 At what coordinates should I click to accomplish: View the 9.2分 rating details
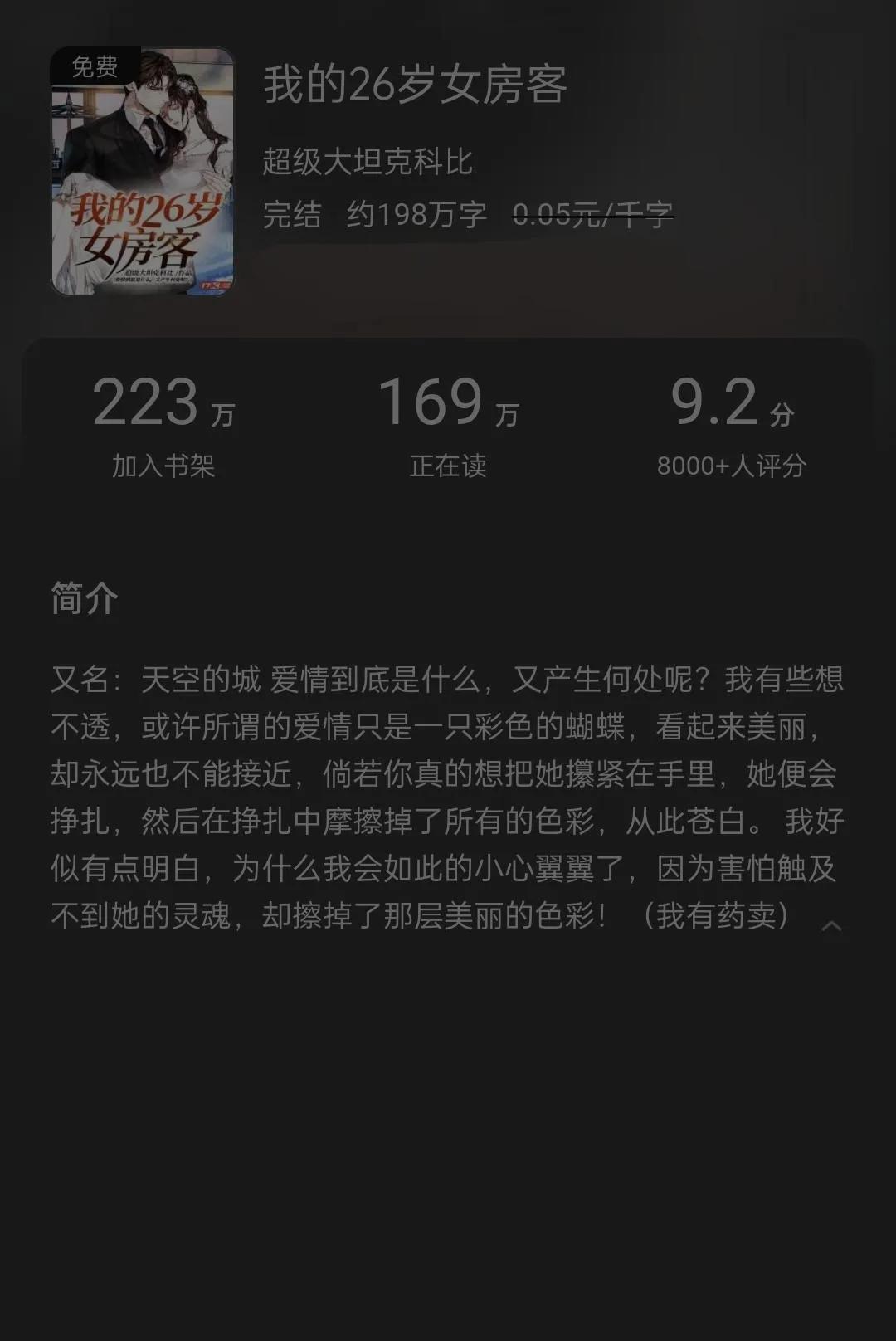pyautogui.click(x=731, y=425)
